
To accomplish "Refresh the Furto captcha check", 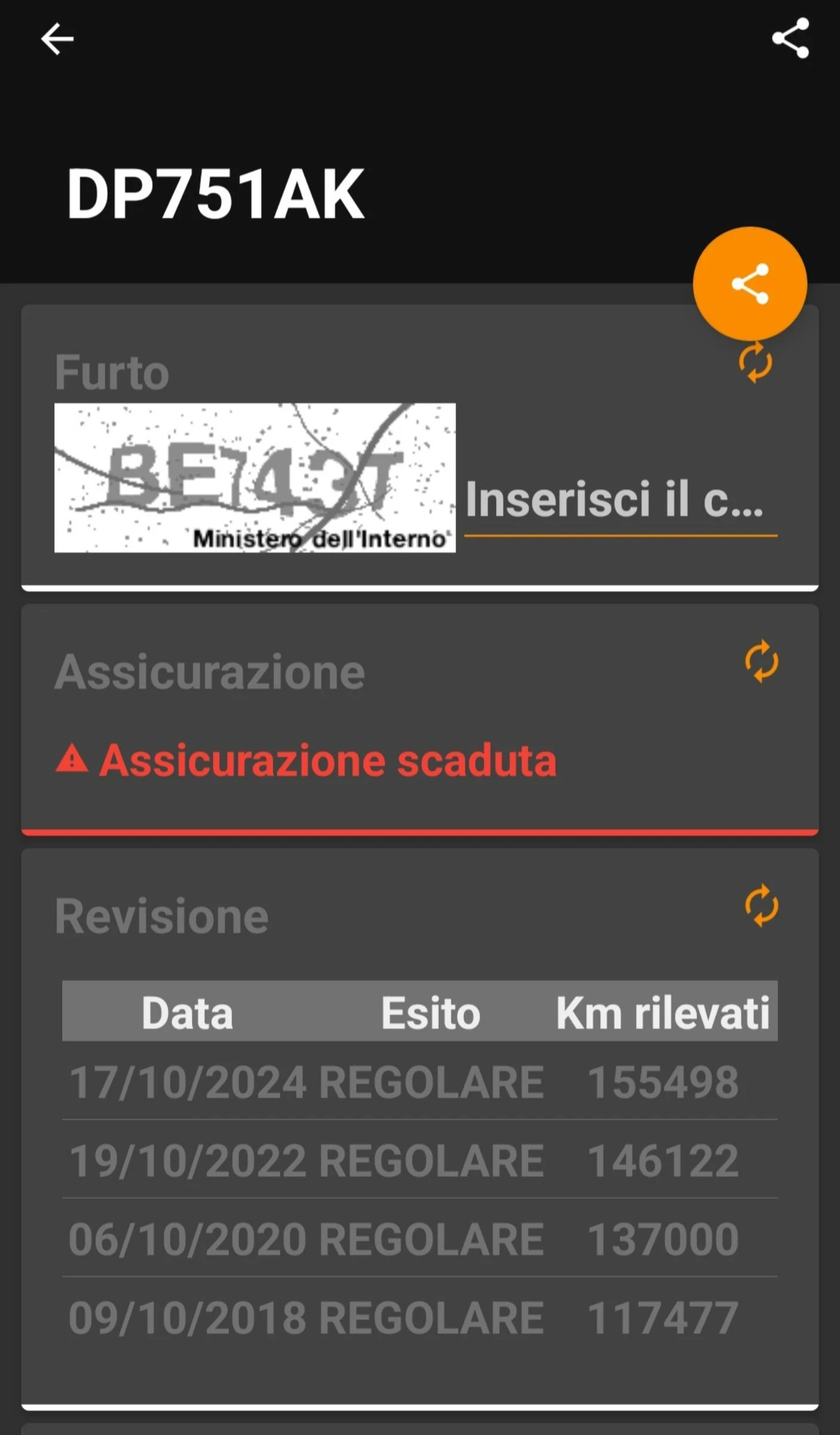I will click(x=756, y=363).
